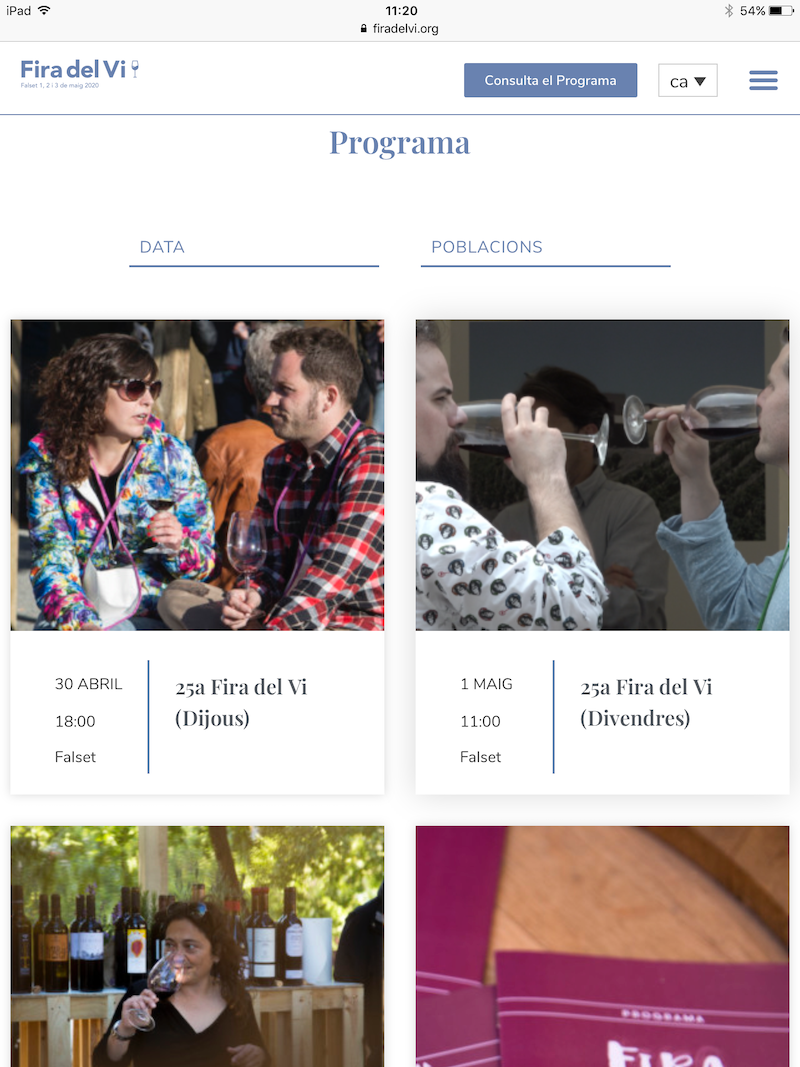
Task: Open the language selector showing ca
Action: (x=688, y=81)
